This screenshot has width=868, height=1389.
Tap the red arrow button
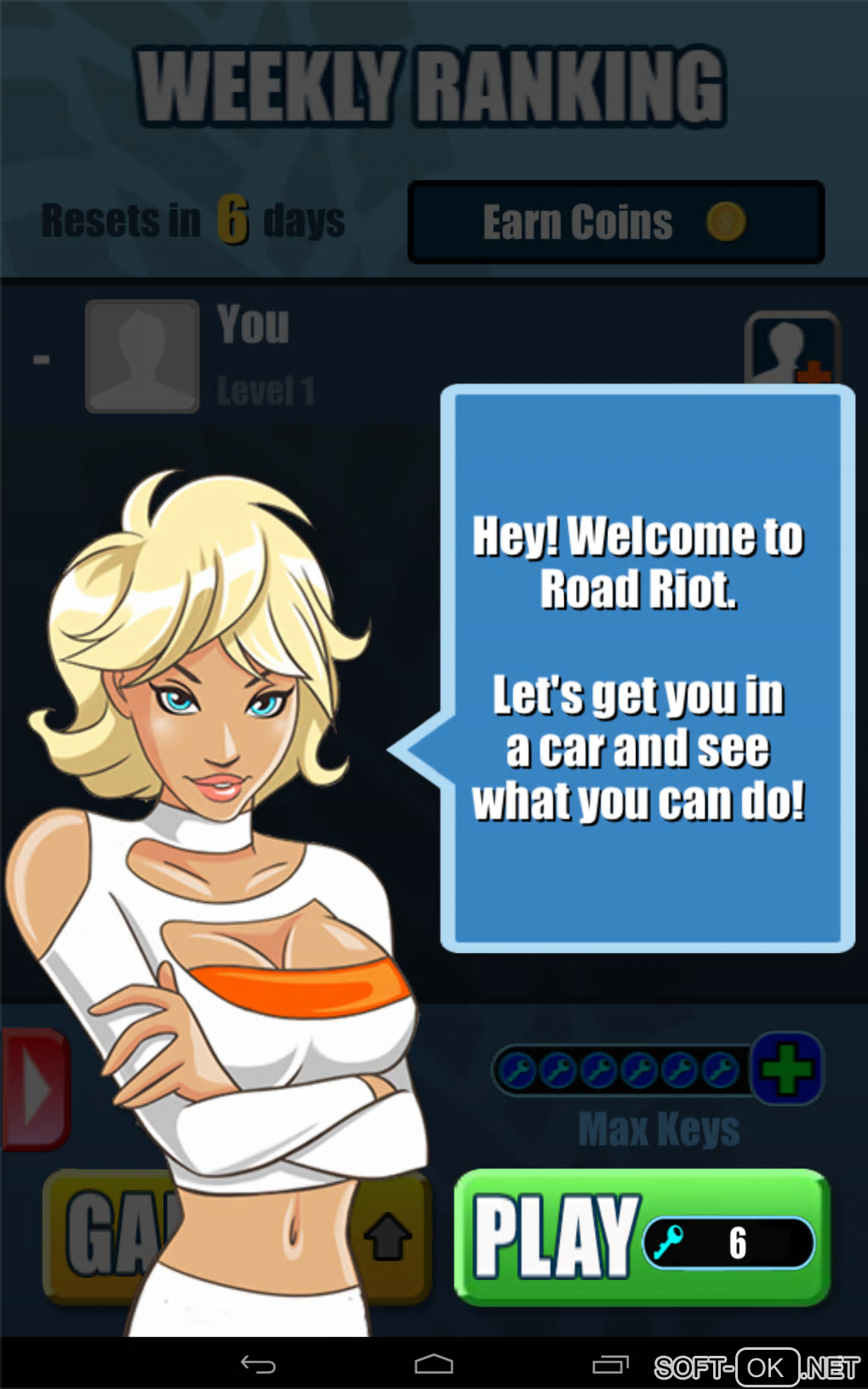coord(34,1089)
